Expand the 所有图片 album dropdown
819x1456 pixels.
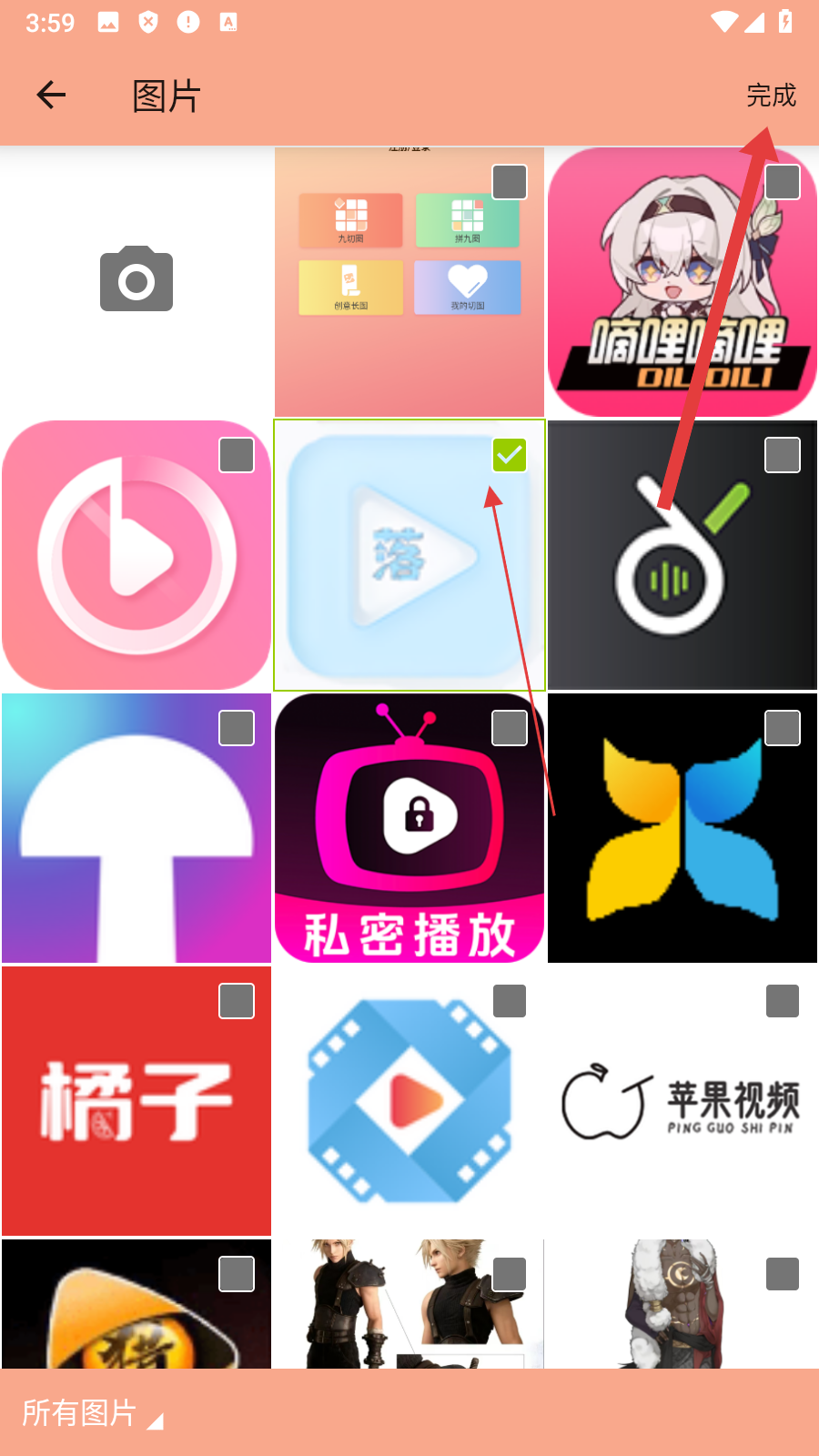pos(91,1413)
